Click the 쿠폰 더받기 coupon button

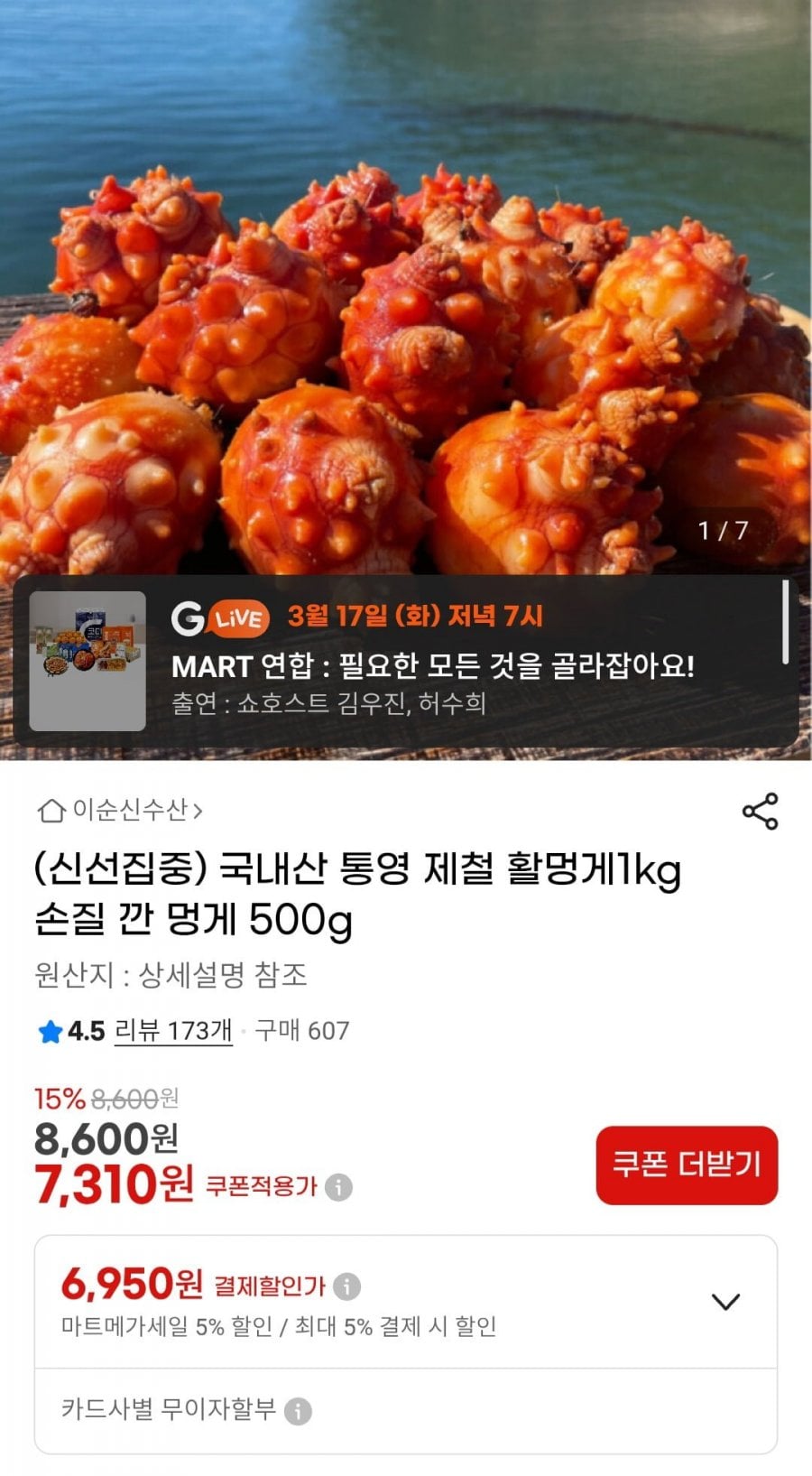687,1165
